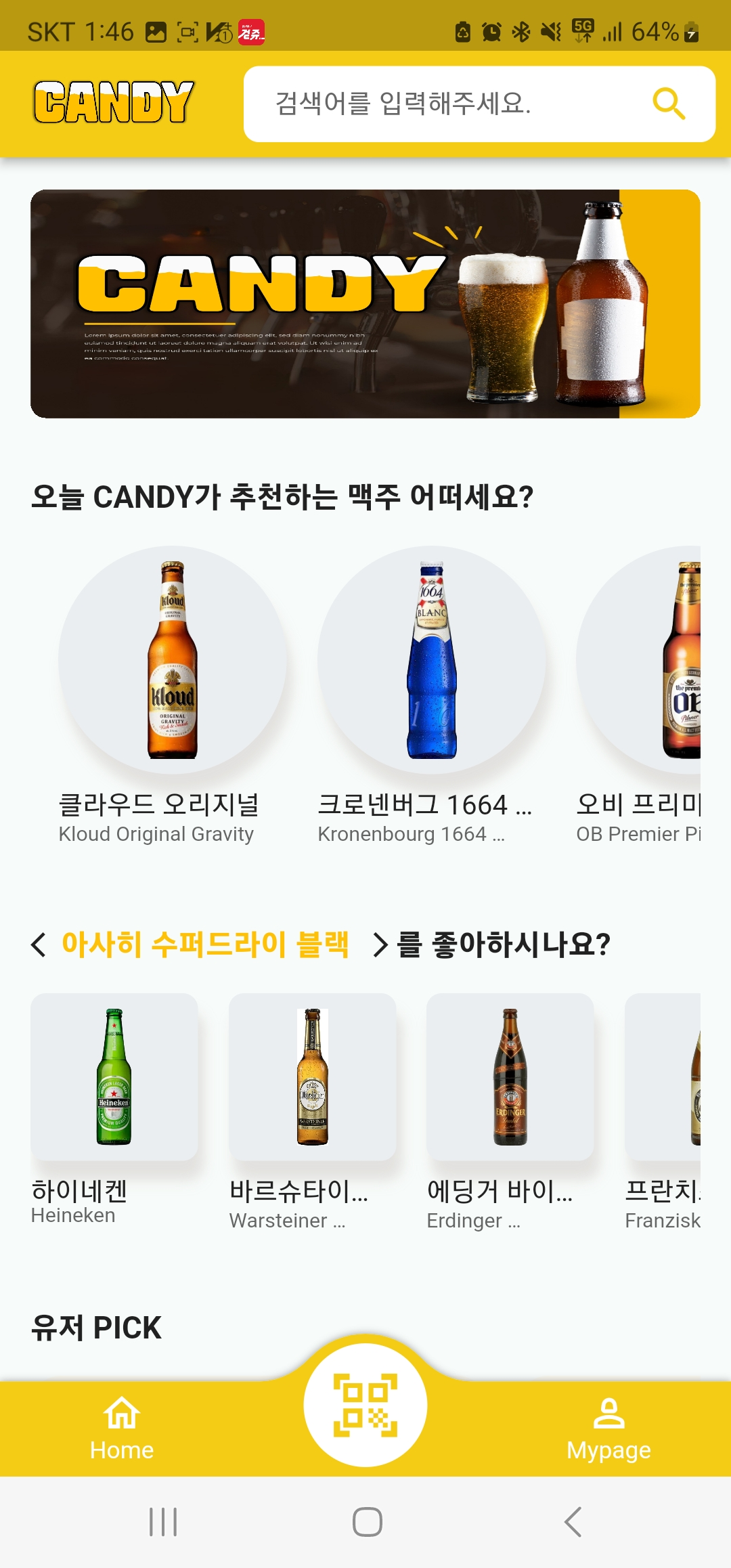Show next beer with right chevron
Image resolution: width=731 pixels, height=1568 pixels.
point(380,944)
